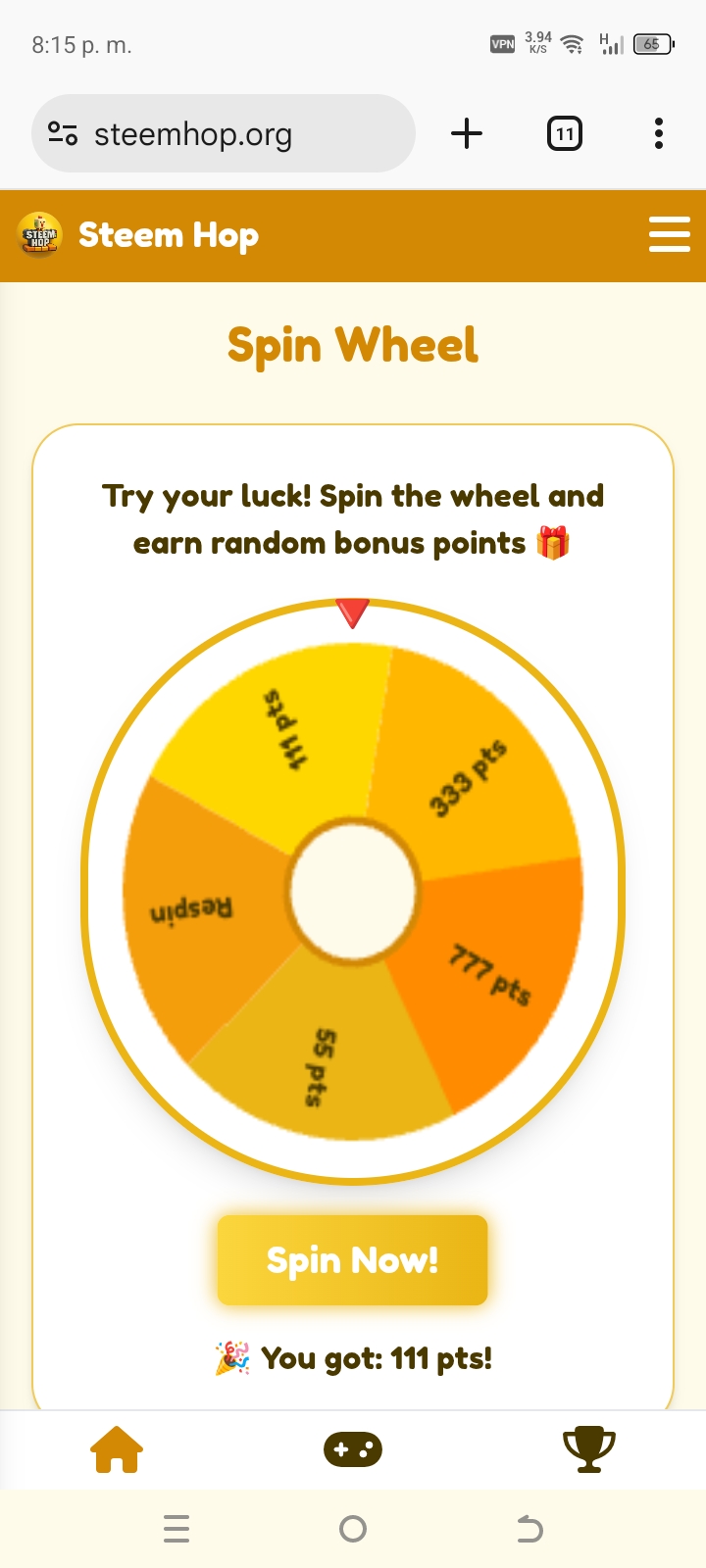Image resolution: width=706 pixels, height=1568 pixels.
Task: Open the Steem Hop hamburger menu
Action: tap(670, 235)
